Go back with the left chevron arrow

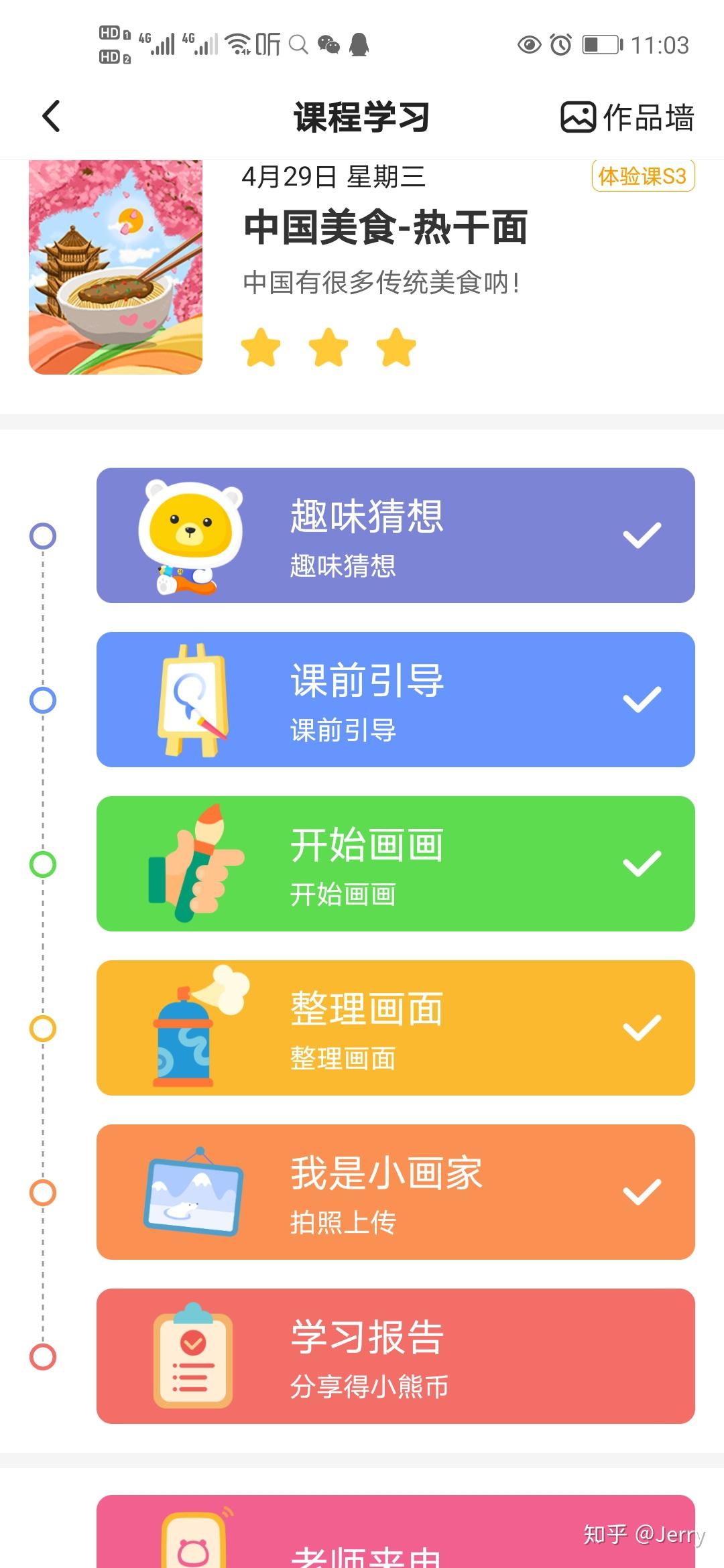[x=50, y=115]
